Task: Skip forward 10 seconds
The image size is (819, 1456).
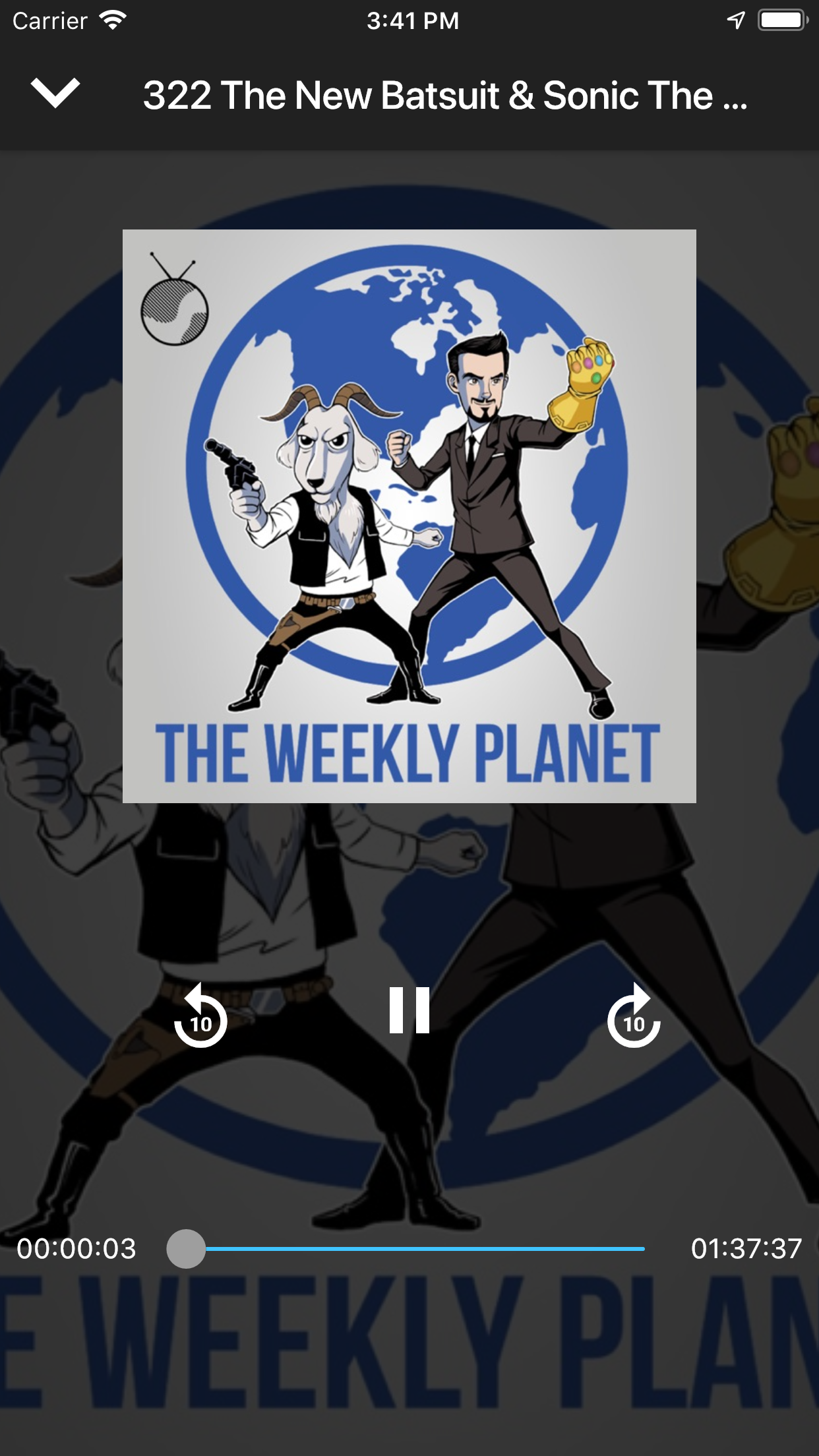Action: tap(634, 1016)
